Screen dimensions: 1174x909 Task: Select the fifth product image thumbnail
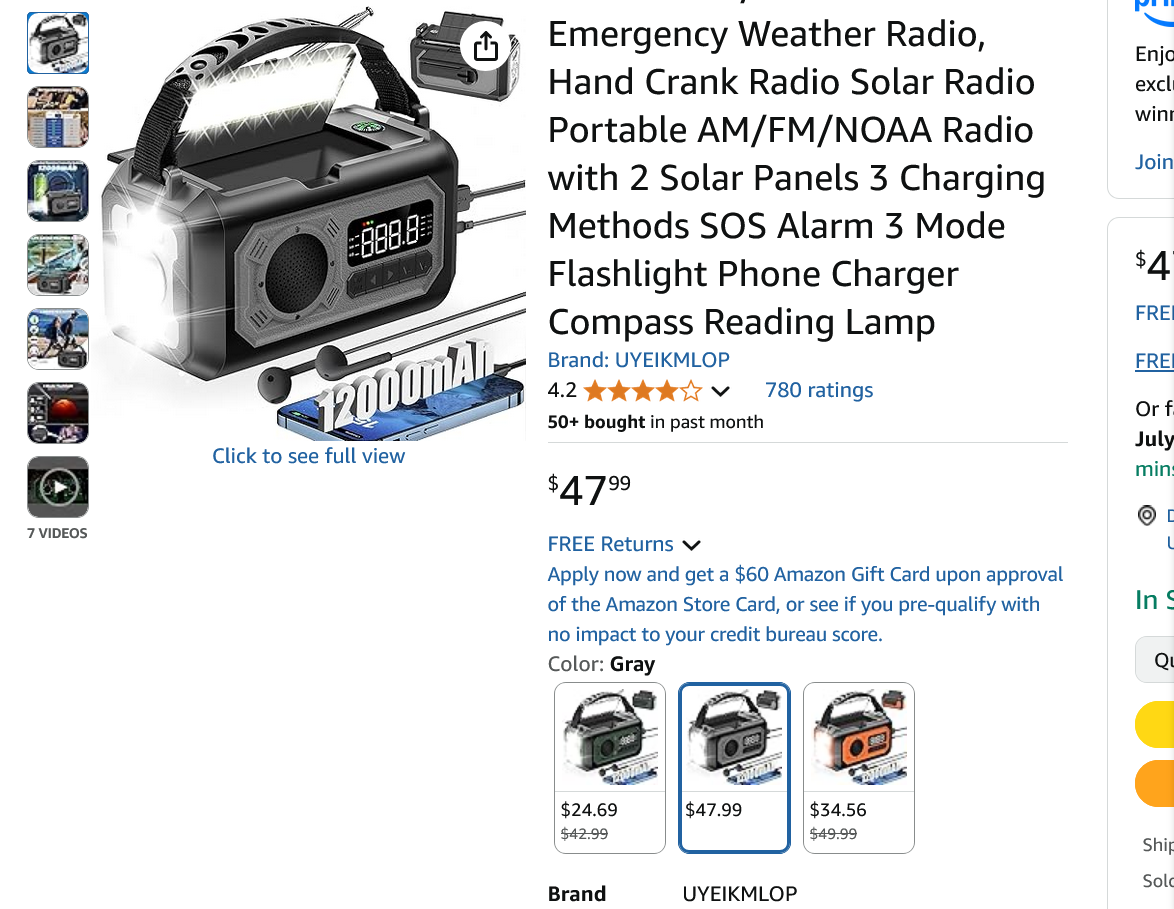tap(58, 339)
